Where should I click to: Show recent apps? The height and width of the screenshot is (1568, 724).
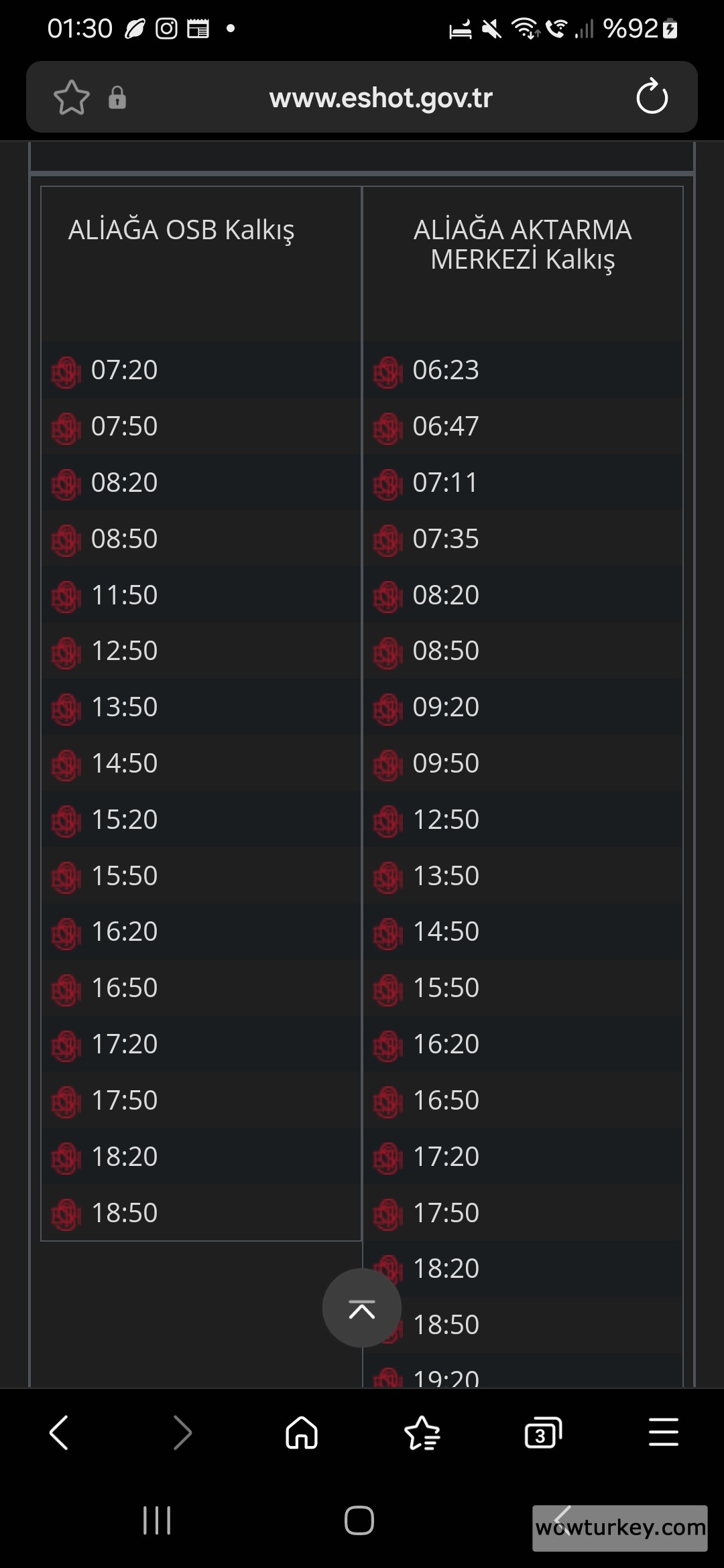157,1520
